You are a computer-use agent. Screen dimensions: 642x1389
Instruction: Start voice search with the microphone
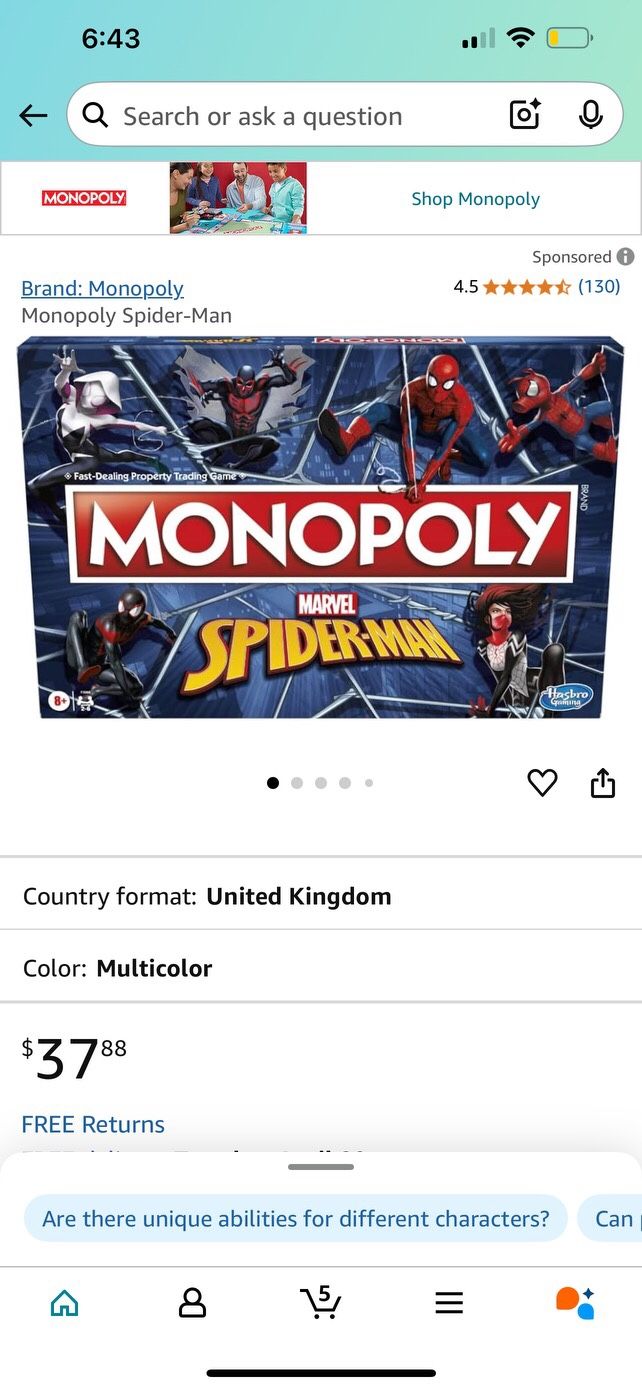pyautogui.click(x=591, y=116)
